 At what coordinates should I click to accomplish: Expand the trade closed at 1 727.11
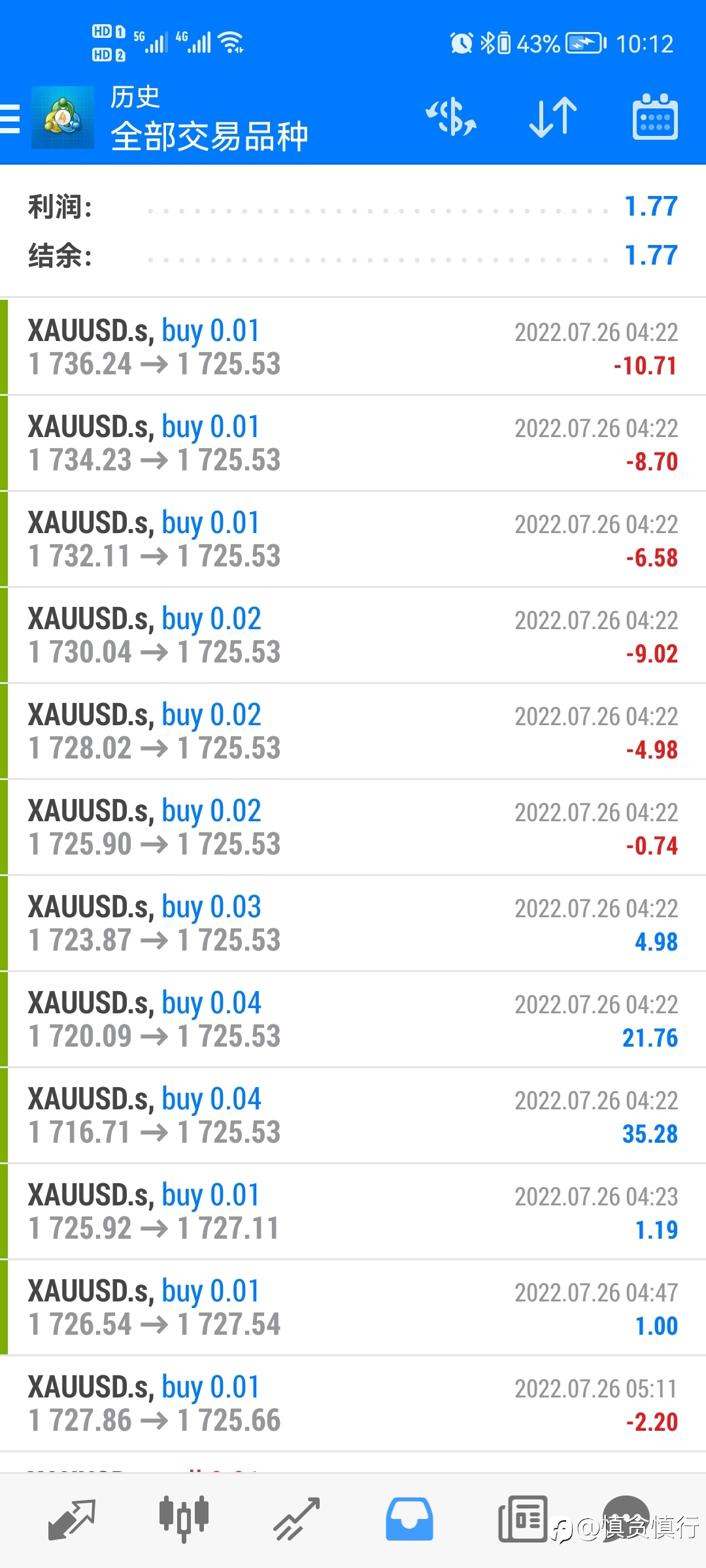click(353, 1211)
